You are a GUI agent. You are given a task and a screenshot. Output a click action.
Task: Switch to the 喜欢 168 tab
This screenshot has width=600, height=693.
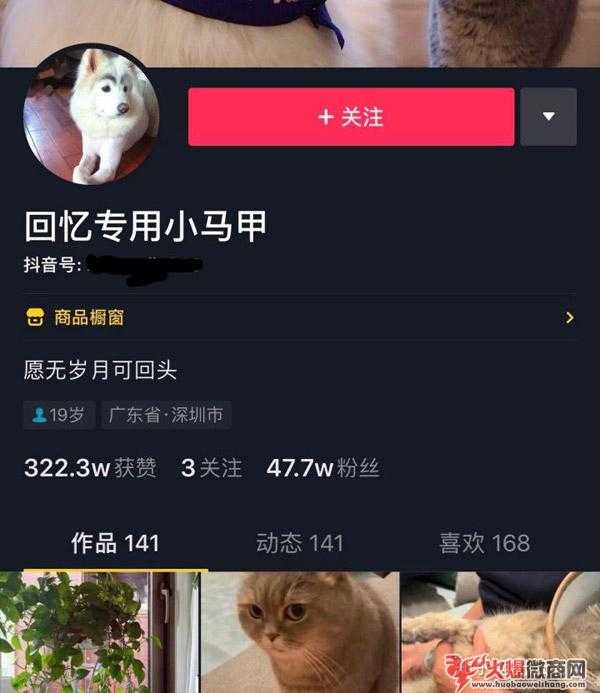[x=485, y=543]
